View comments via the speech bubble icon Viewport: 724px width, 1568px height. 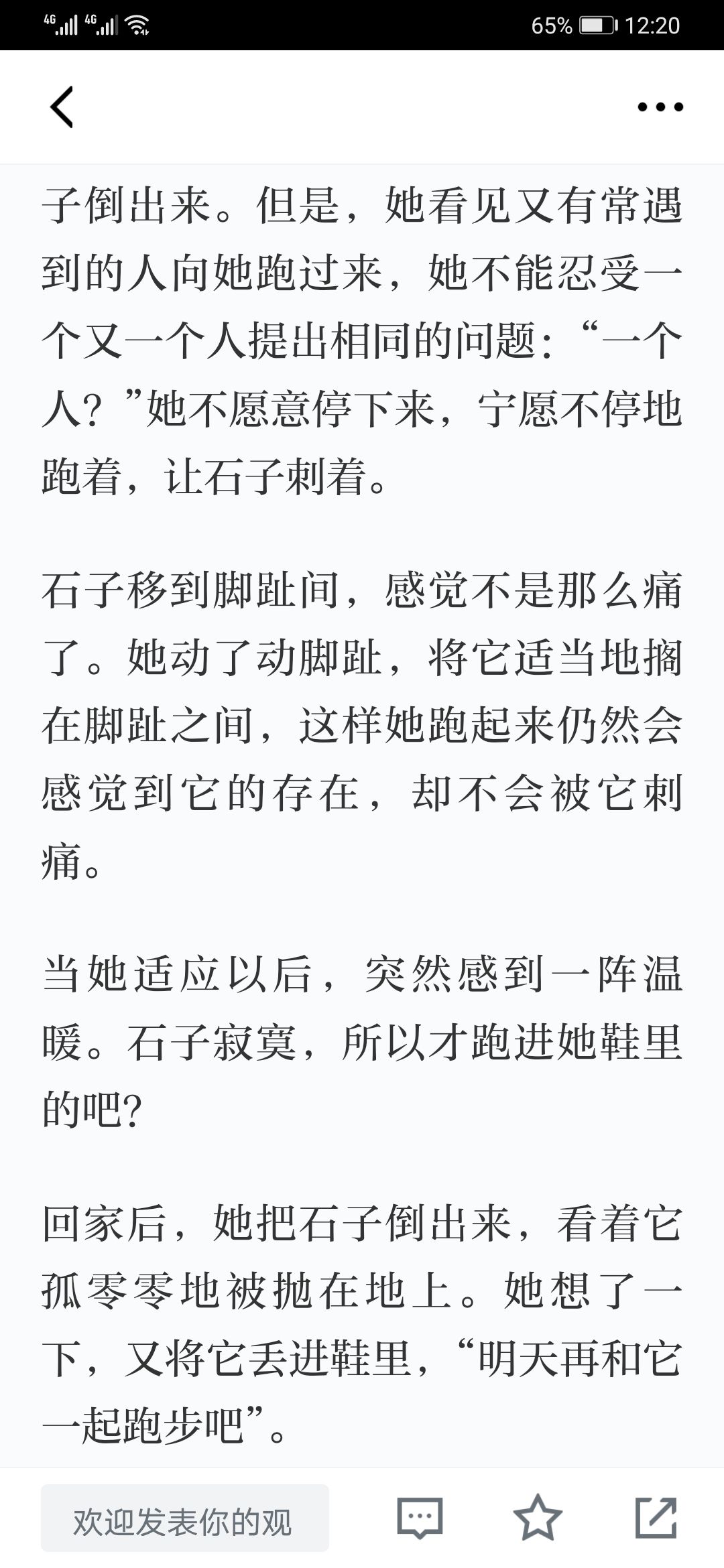(x=420, y=1517)
